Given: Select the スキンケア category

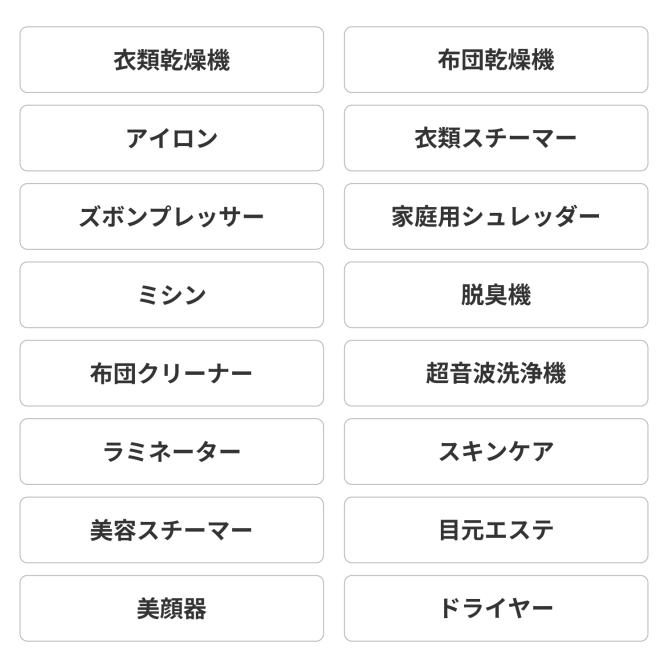Looking at the screenshot, I should pyautogui.click(x=495, y=451).
